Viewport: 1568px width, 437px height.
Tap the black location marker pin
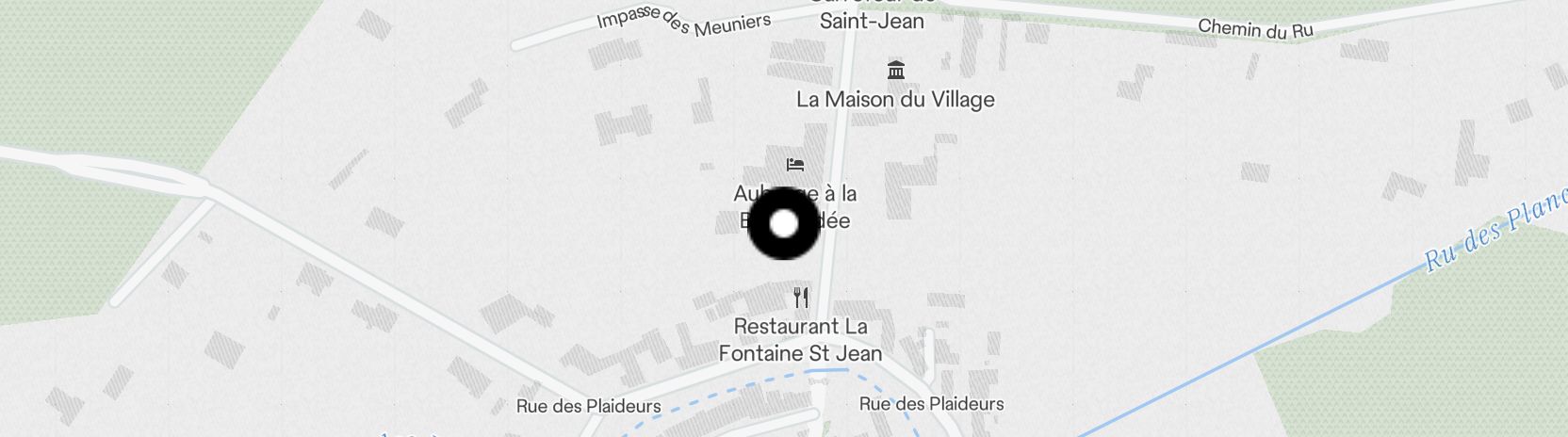click(784, 224)
